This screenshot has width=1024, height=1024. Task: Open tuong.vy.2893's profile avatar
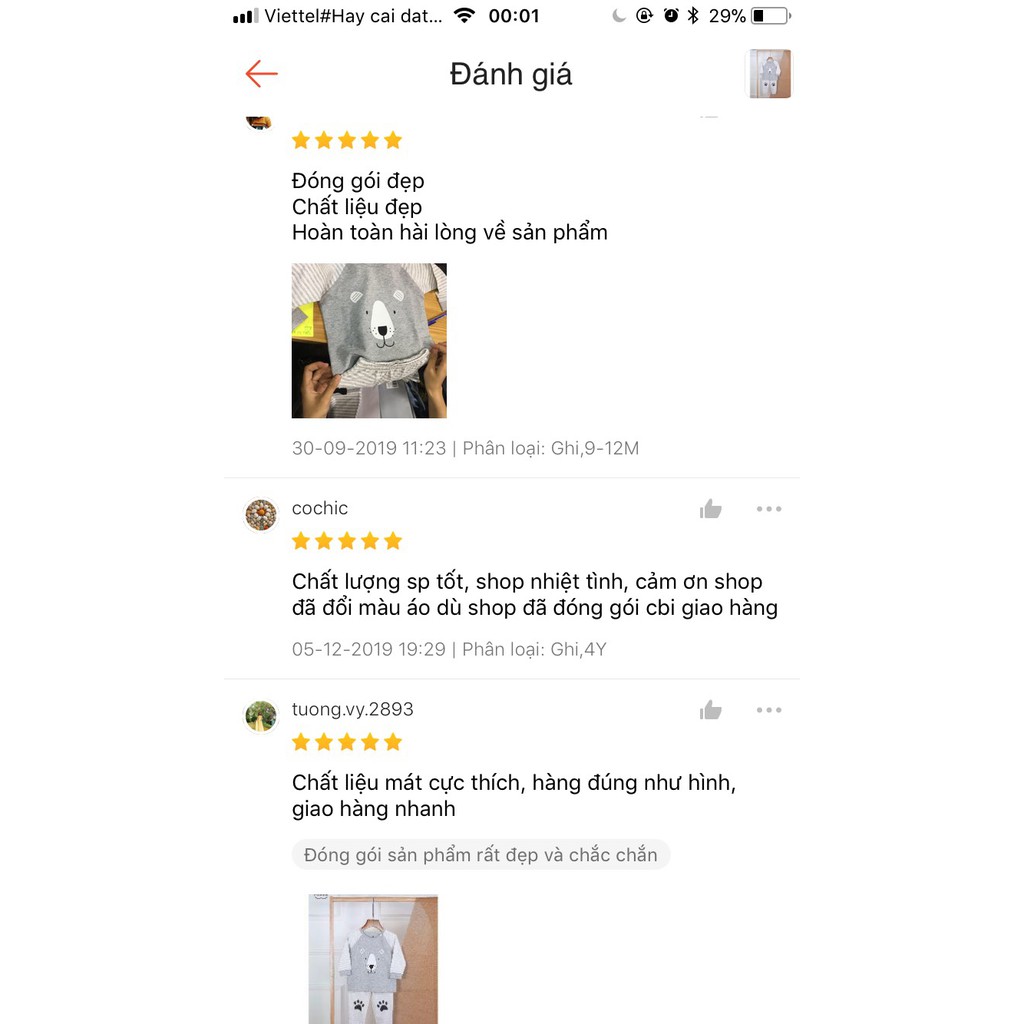[x=261, y=716]
